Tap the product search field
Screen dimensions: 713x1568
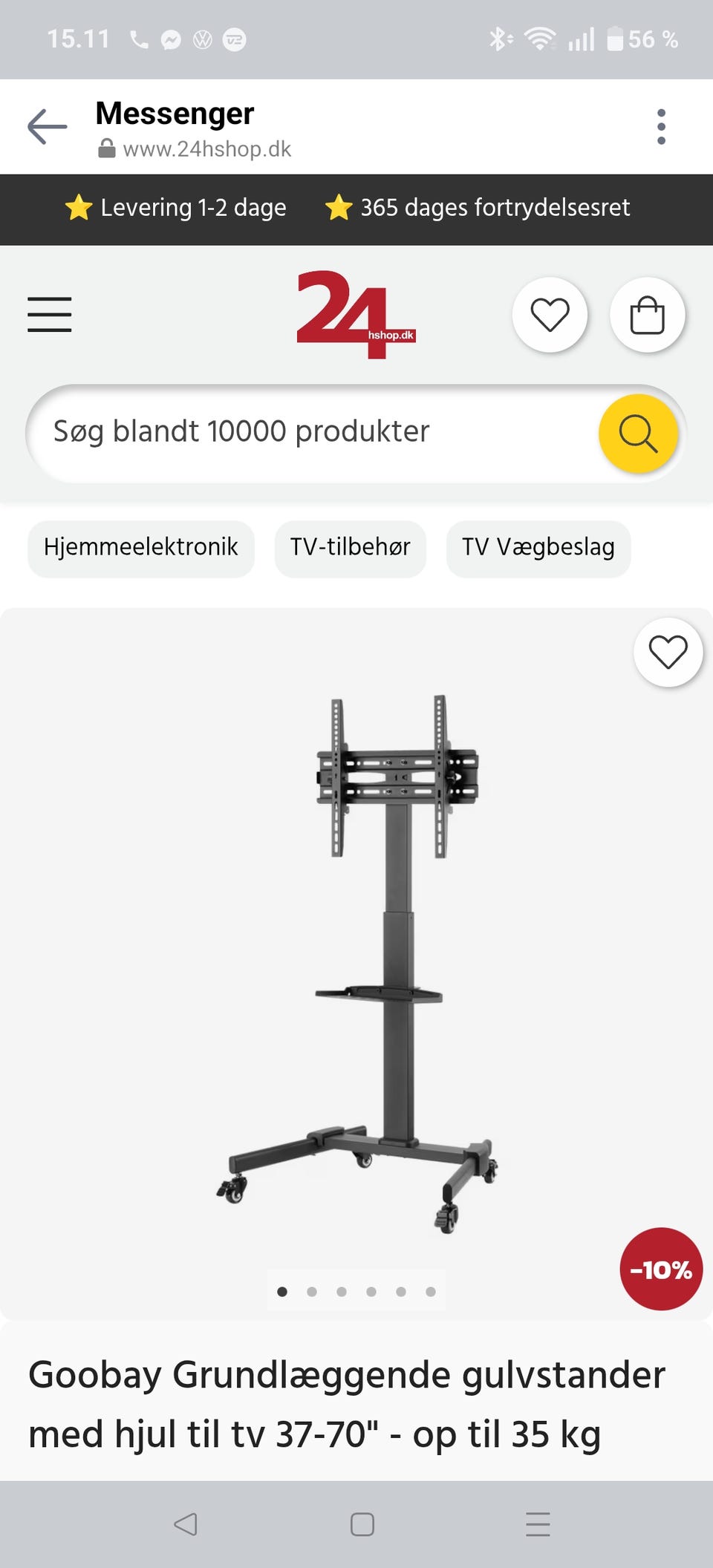312,432
